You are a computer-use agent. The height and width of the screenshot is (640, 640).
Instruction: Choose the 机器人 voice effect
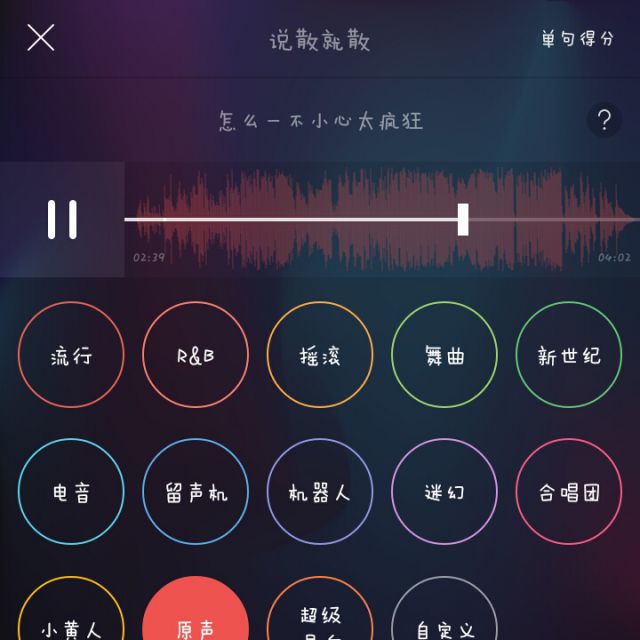click(319, 492)
